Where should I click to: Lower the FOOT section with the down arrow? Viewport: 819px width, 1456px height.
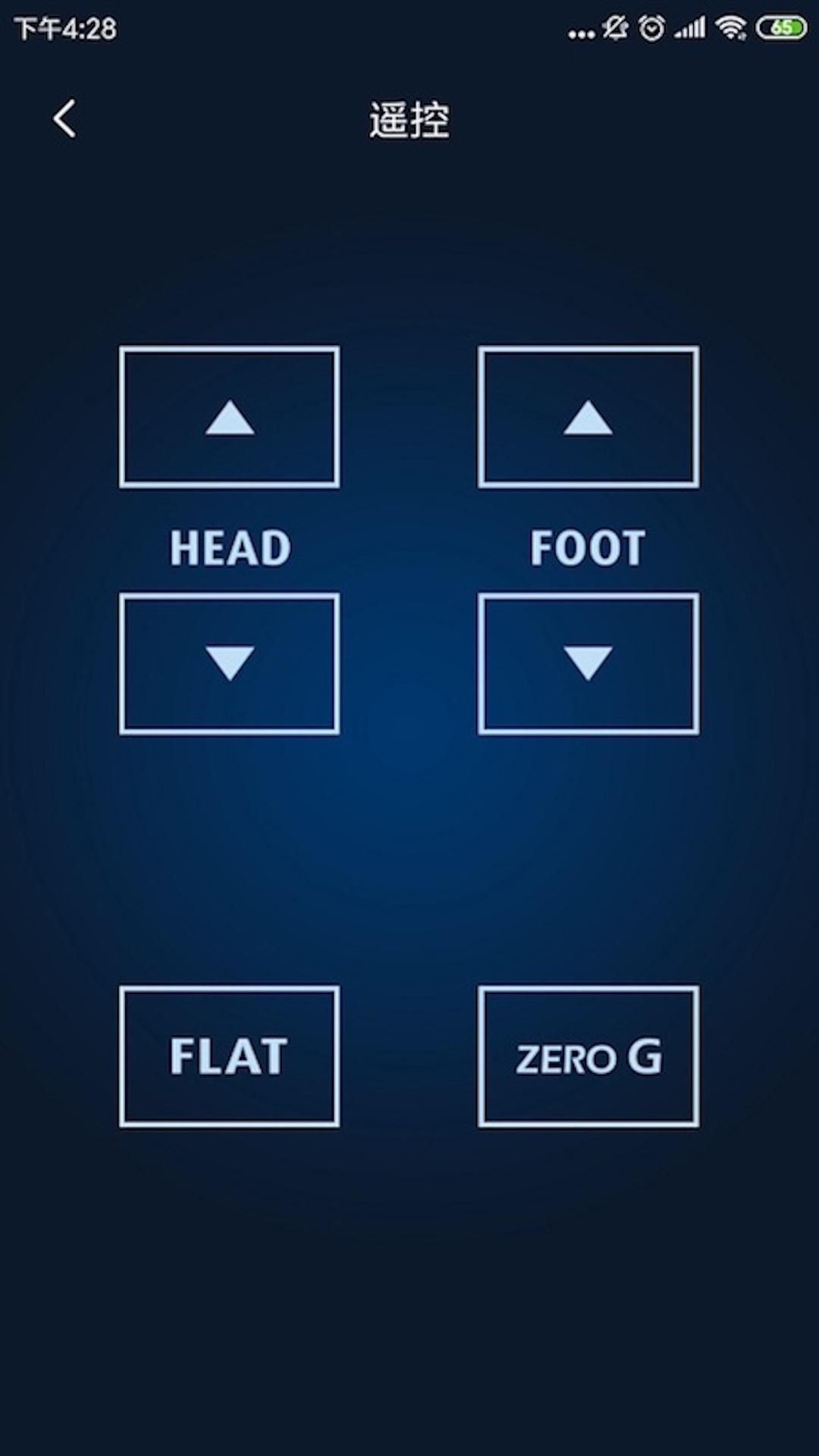(x=588, y=664)
